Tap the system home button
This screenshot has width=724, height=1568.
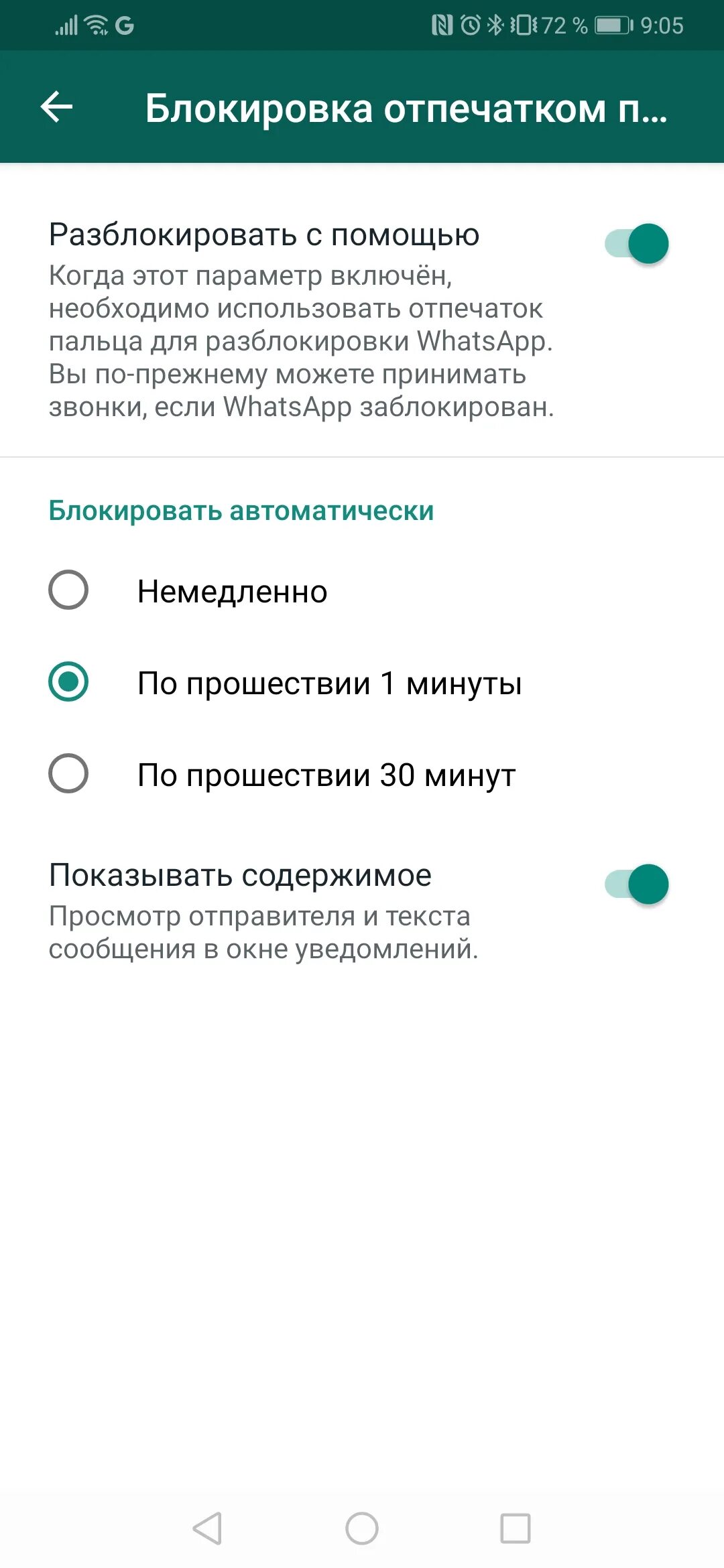tap(362, 1529)
